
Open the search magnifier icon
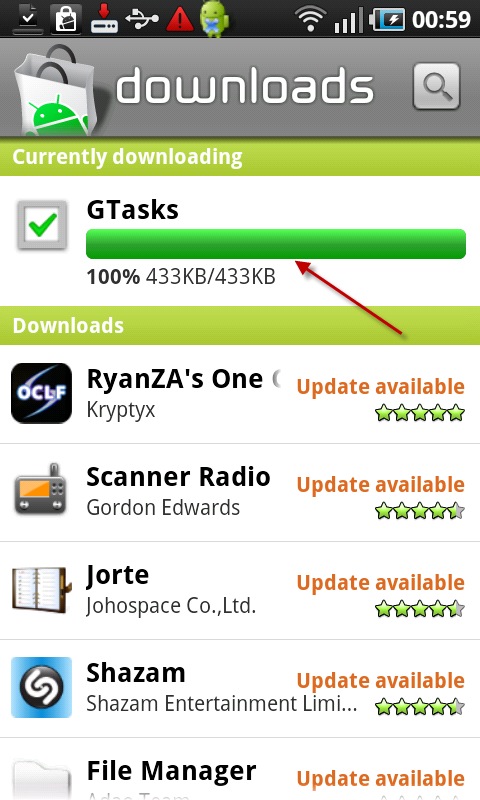(436, 86)
